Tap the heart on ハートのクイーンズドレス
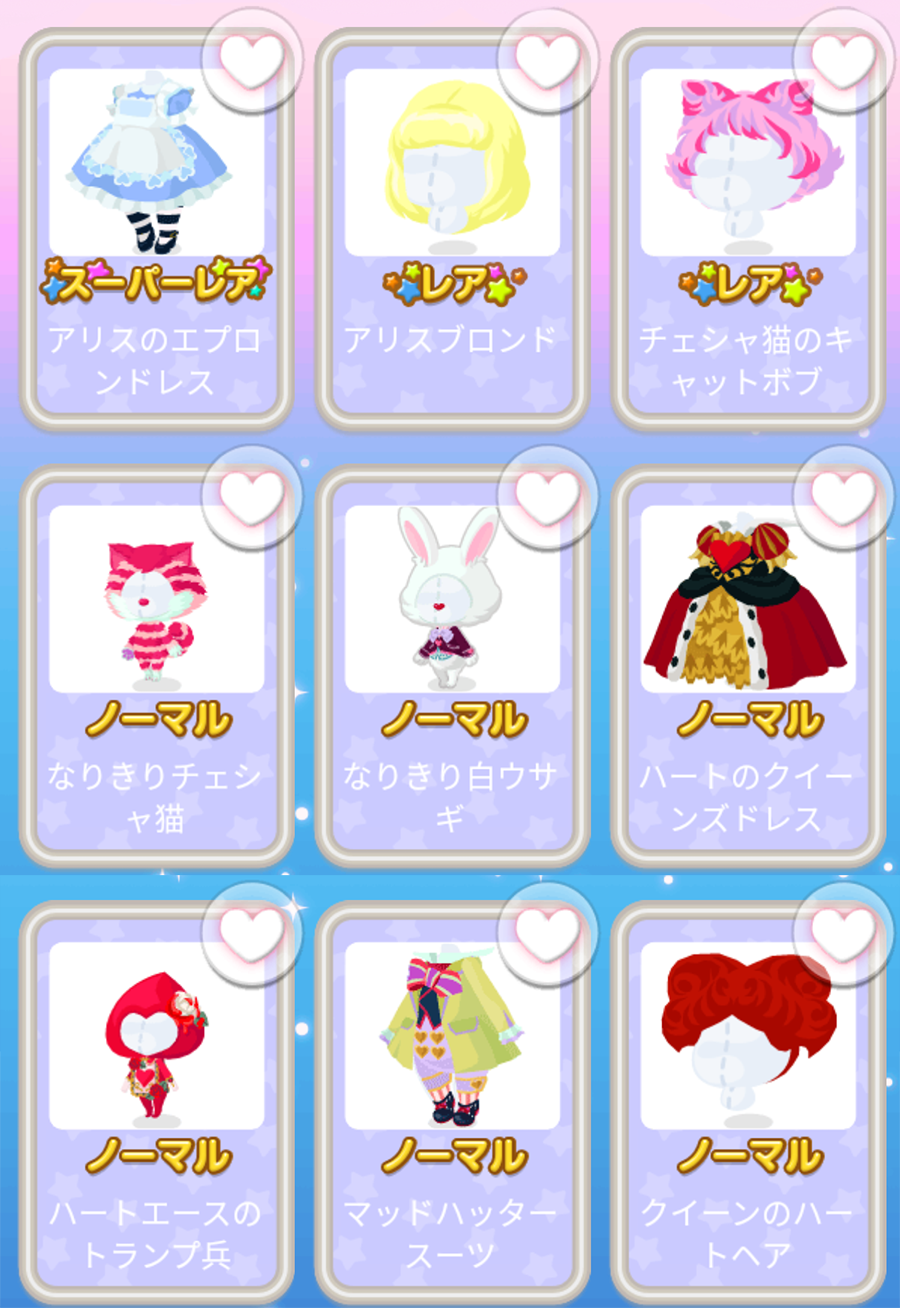Image resolution: width=900 pixels, height=1308 pixels. point(842,497)
